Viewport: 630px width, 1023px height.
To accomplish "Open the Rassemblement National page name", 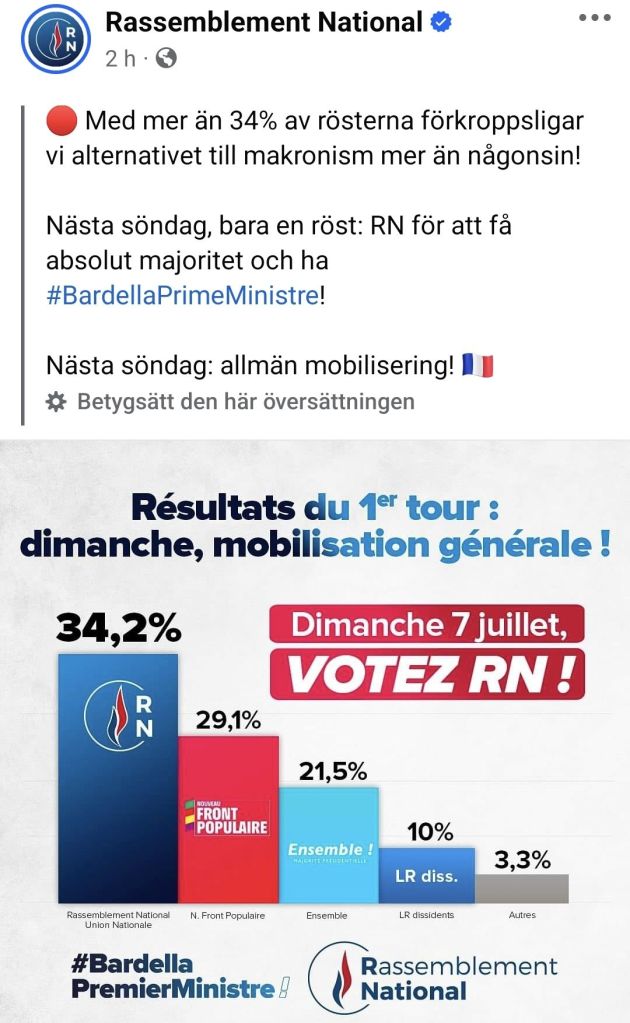I will point(263,21).
